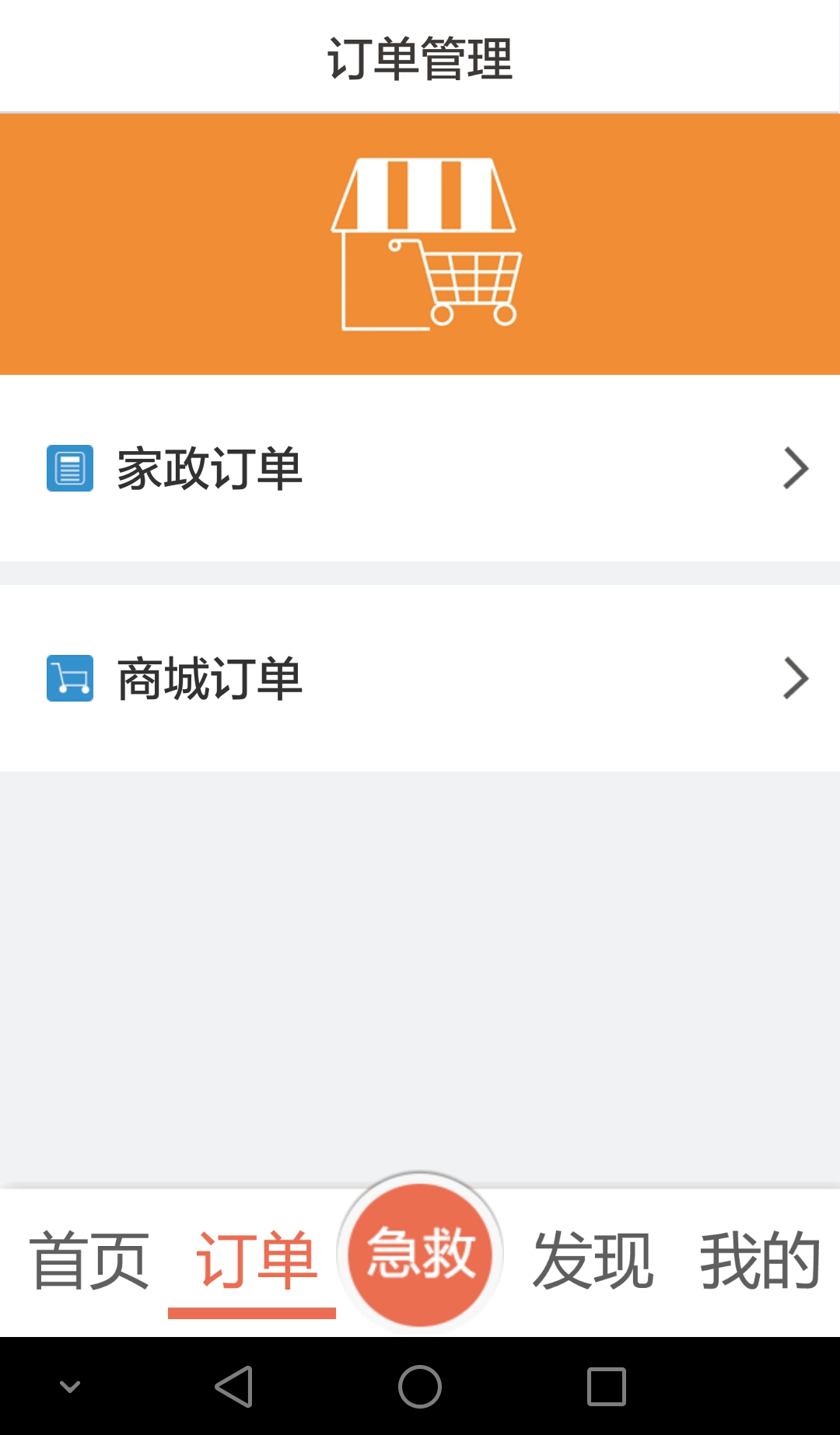Click the orange storefront banner illustration
The width and height of the screenshot is (840, 1435).
(x=420, y=241)
